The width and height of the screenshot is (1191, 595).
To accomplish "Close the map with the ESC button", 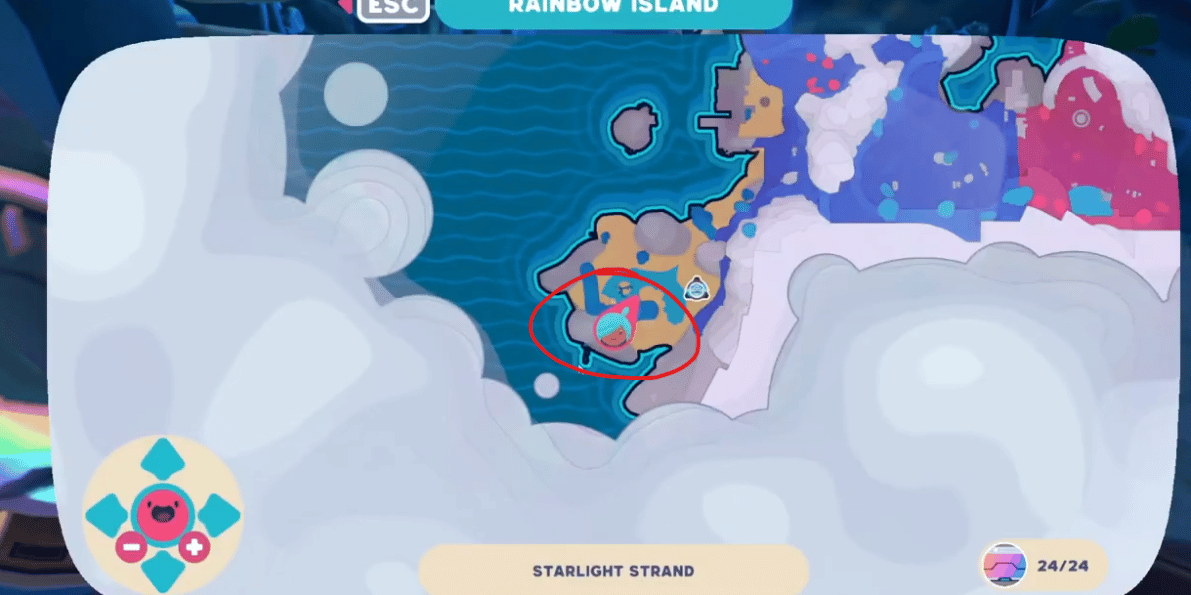I will point(394,7).
